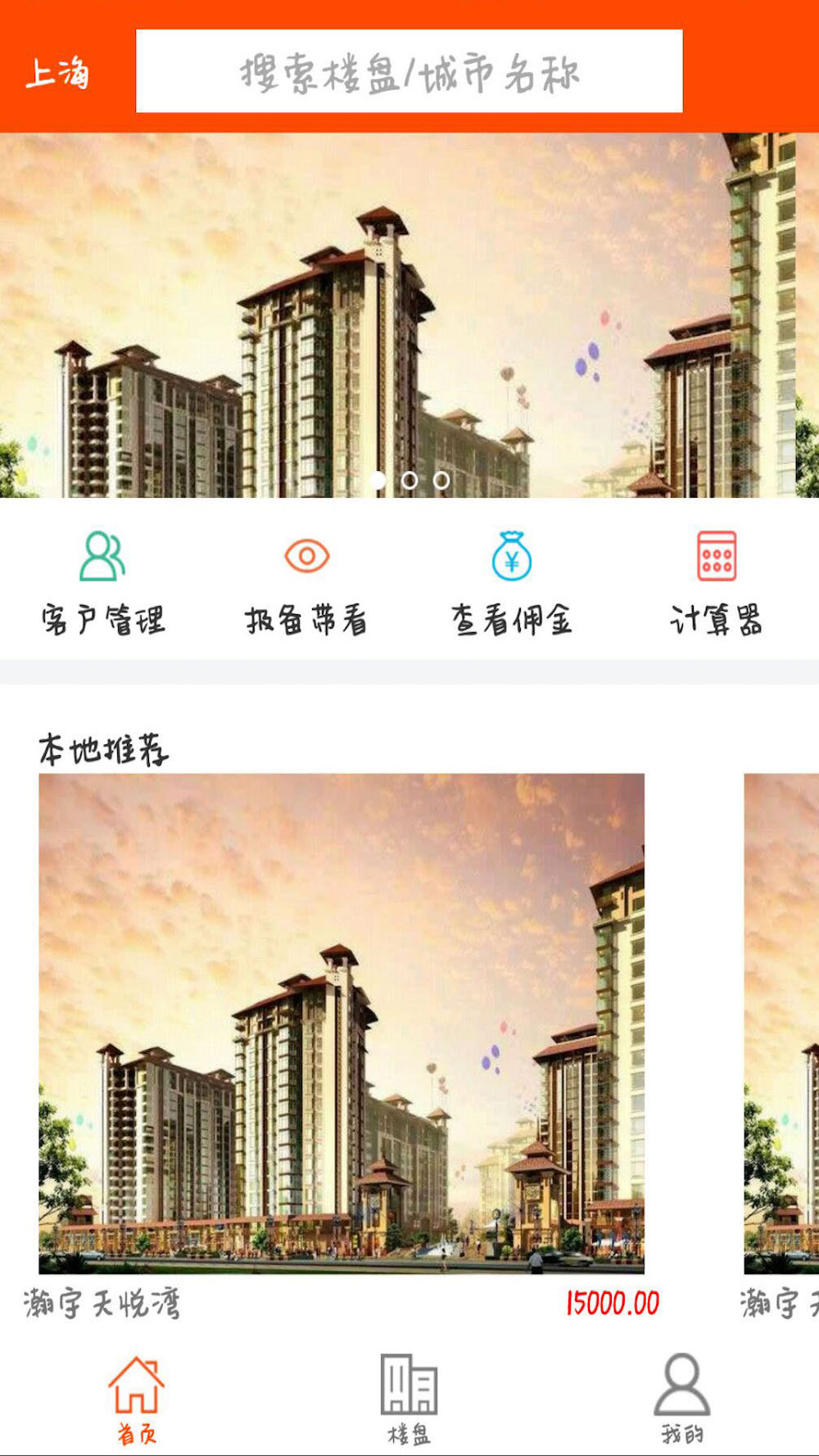Open the 上海 city selector
Viewport: 819px width, 1456px height.
(57, 73)
